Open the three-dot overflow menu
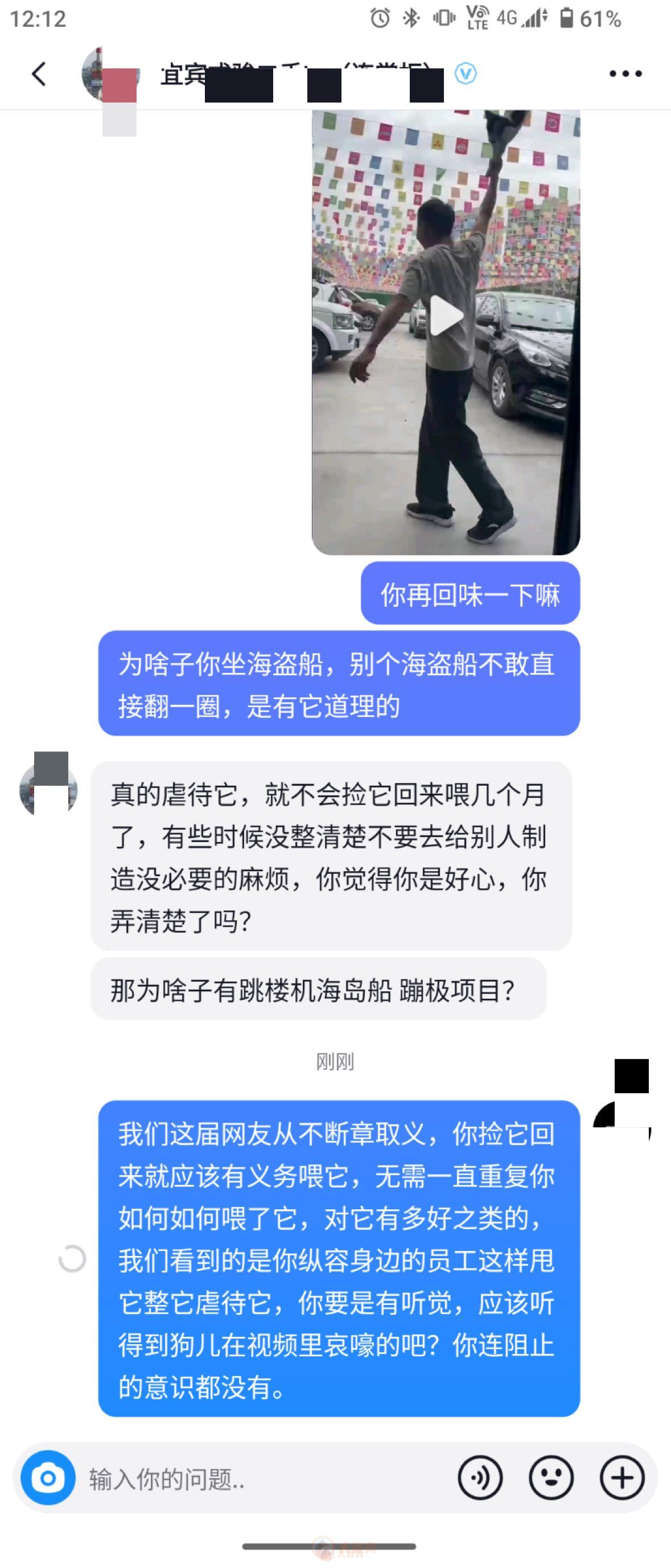Viewport: 671px width, 1568px height. (625, 74)
